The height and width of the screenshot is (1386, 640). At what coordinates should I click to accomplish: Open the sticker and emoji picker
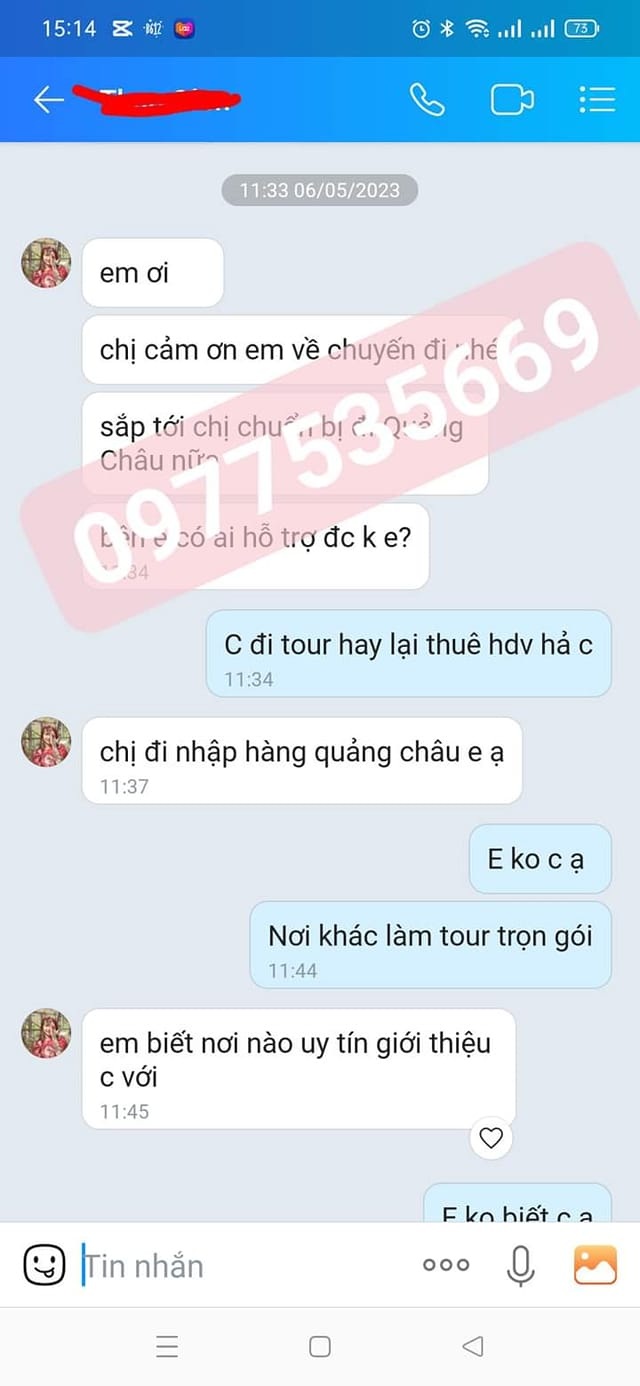(x=44, y=1265)
